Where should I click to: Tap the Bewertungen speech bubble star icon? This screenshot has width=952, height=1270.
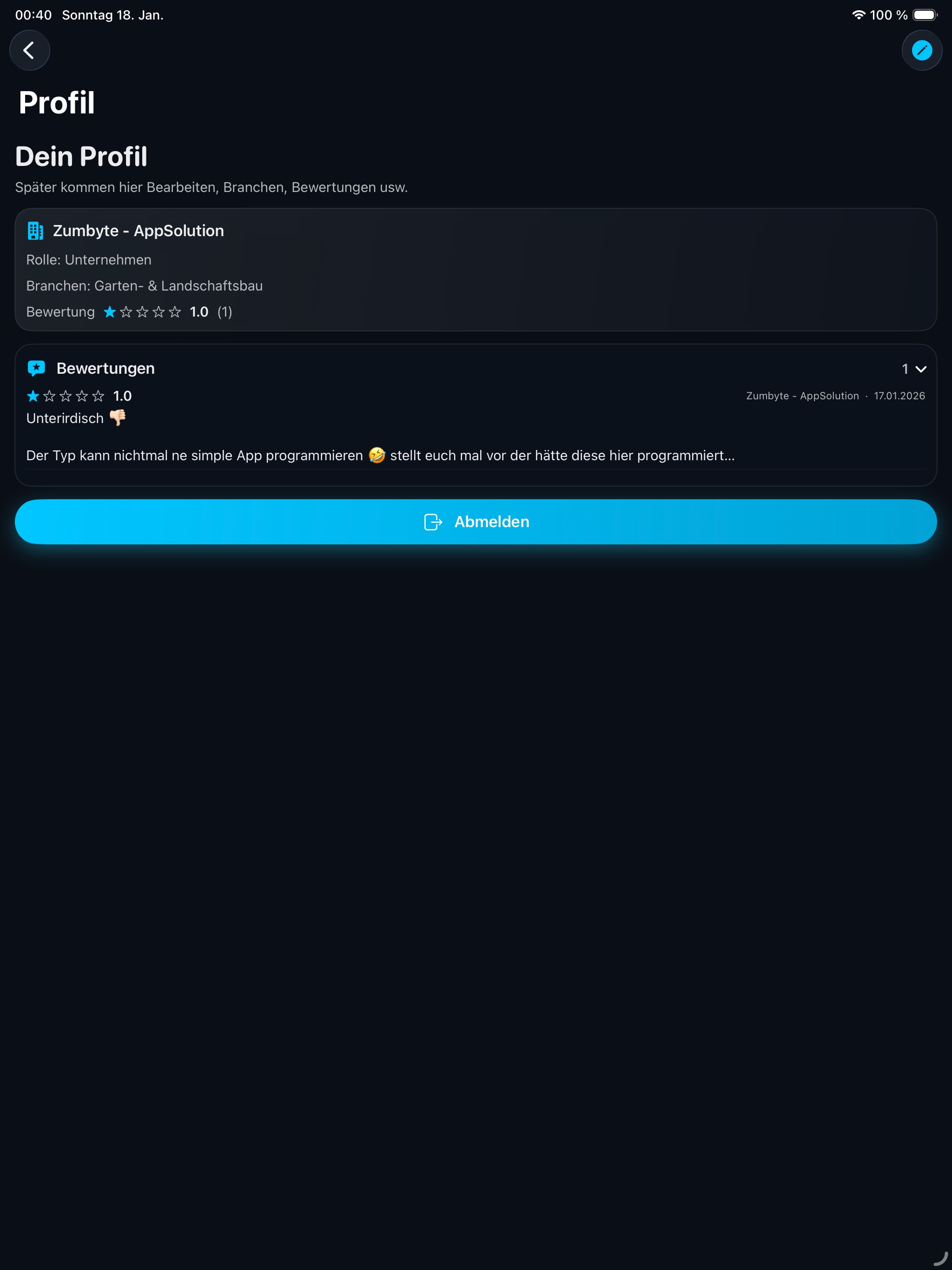[x=36, y=367]
